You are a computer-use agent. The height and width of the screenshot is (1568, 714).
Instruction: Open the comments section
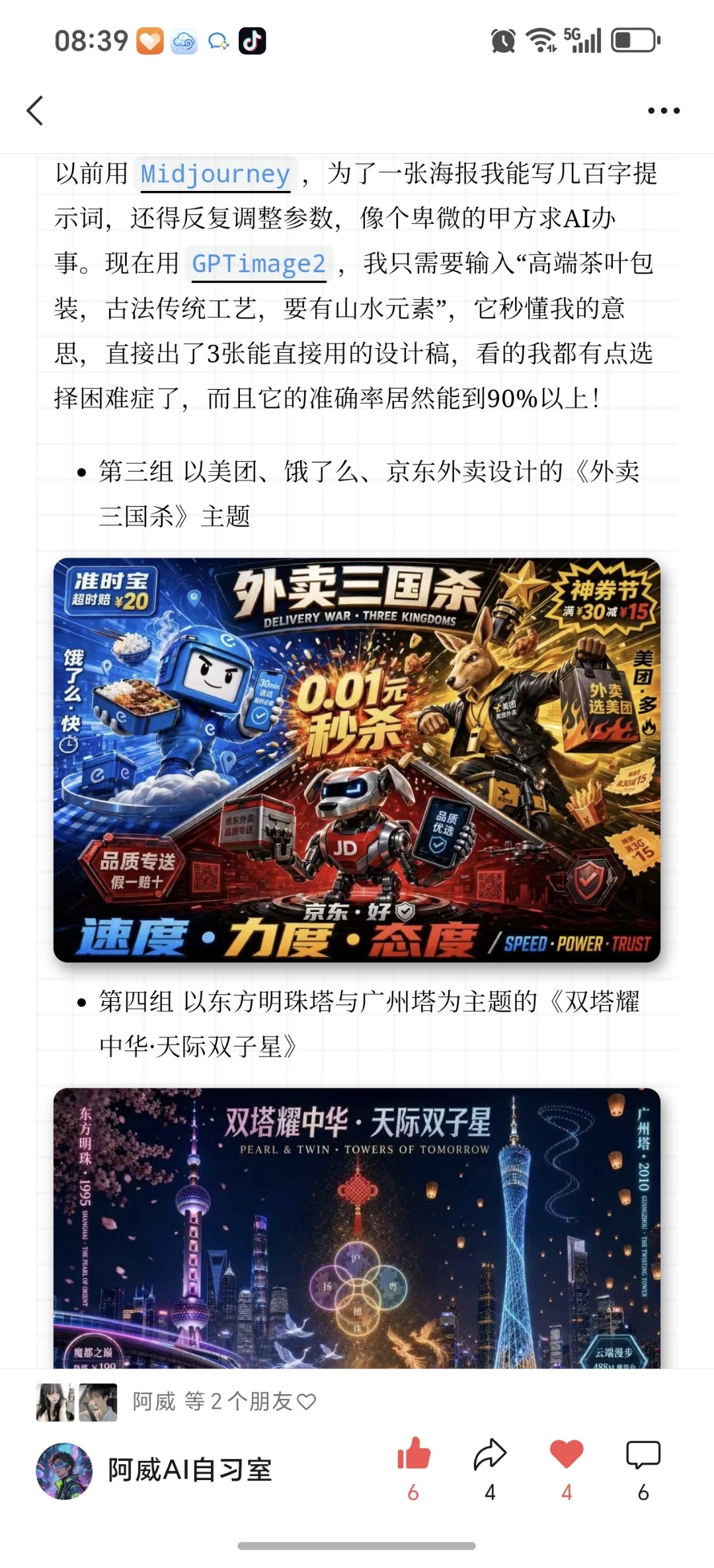tap(643, 1455)
